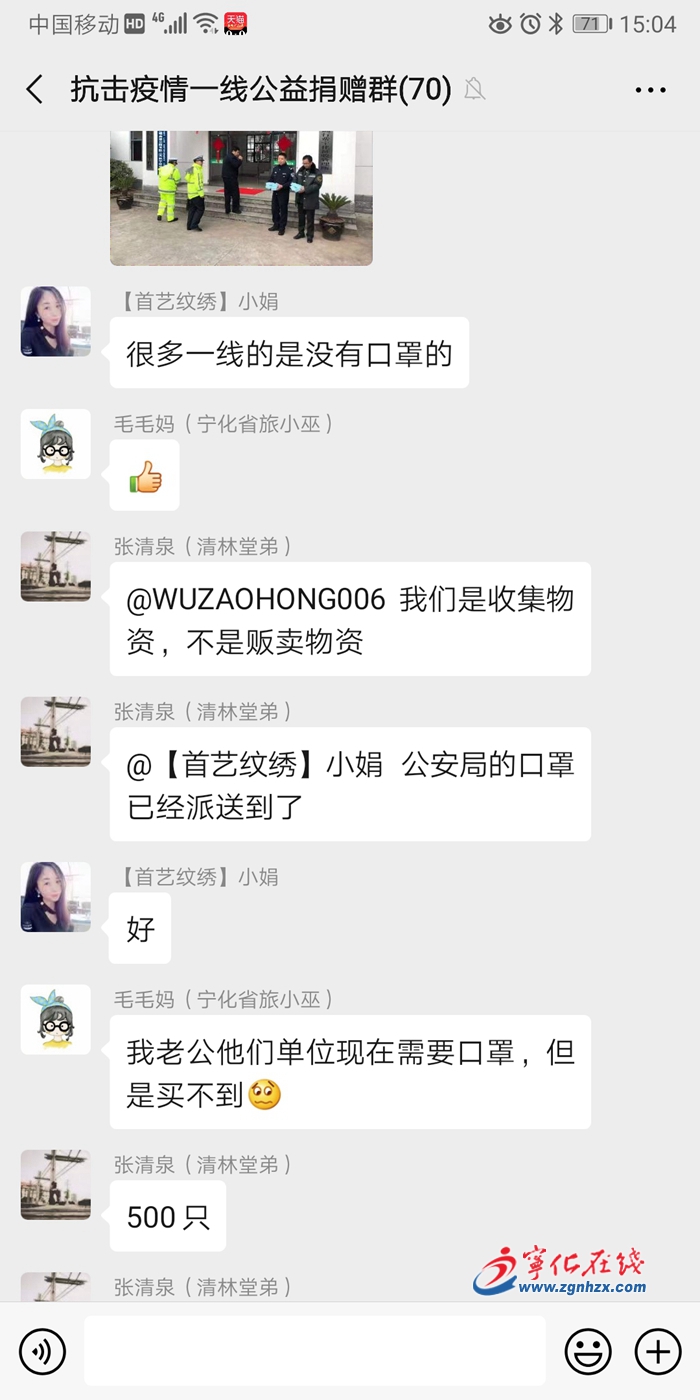The width and height of the screenshot is (700, 1400).
Task: Open 小娟's avatar beside "很多一线的是没有口罩的"
Action: pyautogui.click(x=56, y=322)
